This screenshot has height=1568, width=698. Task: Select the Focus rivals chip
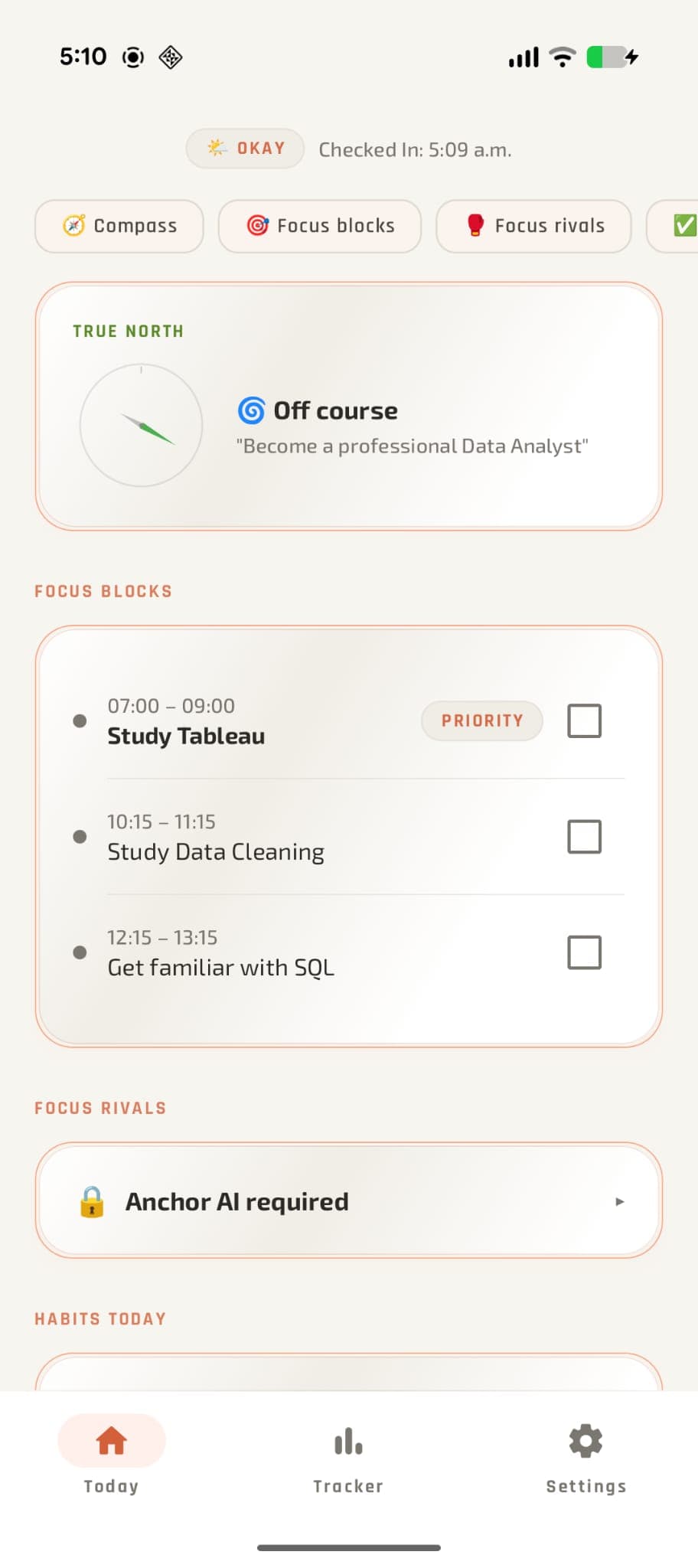pyautogui.click(x=533, y=226)
